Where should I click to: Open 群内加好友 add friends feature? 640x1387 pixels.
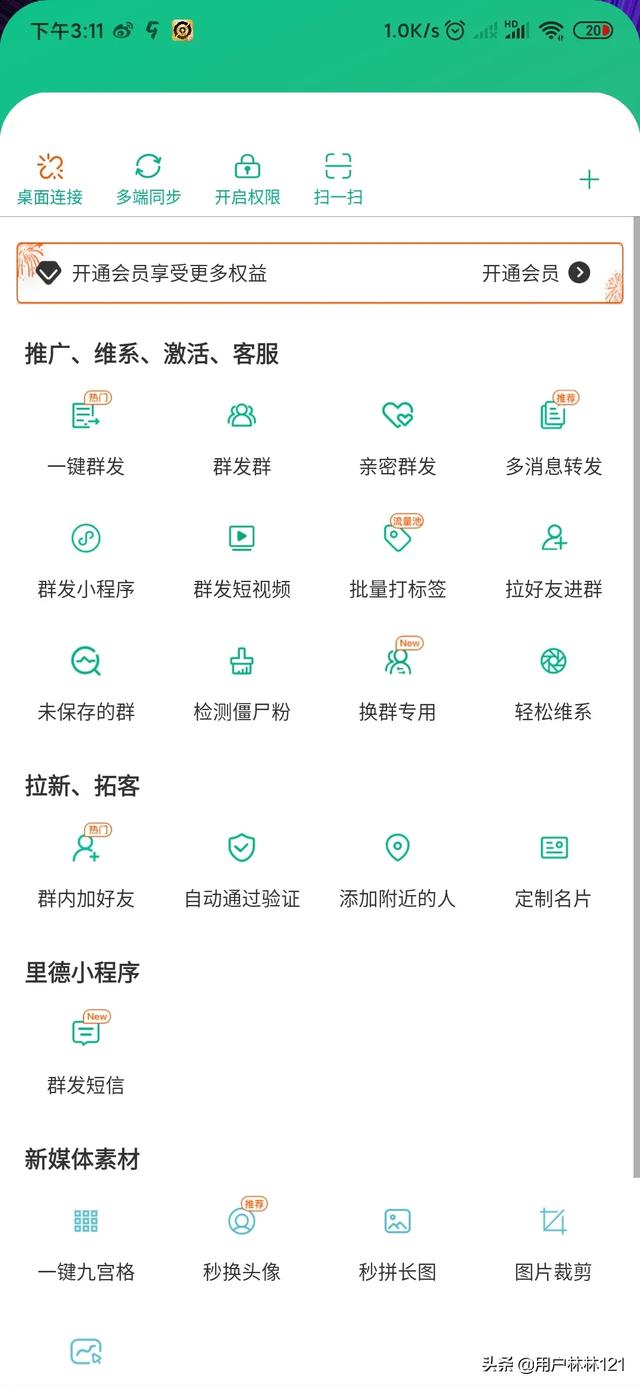click(86, 867)
